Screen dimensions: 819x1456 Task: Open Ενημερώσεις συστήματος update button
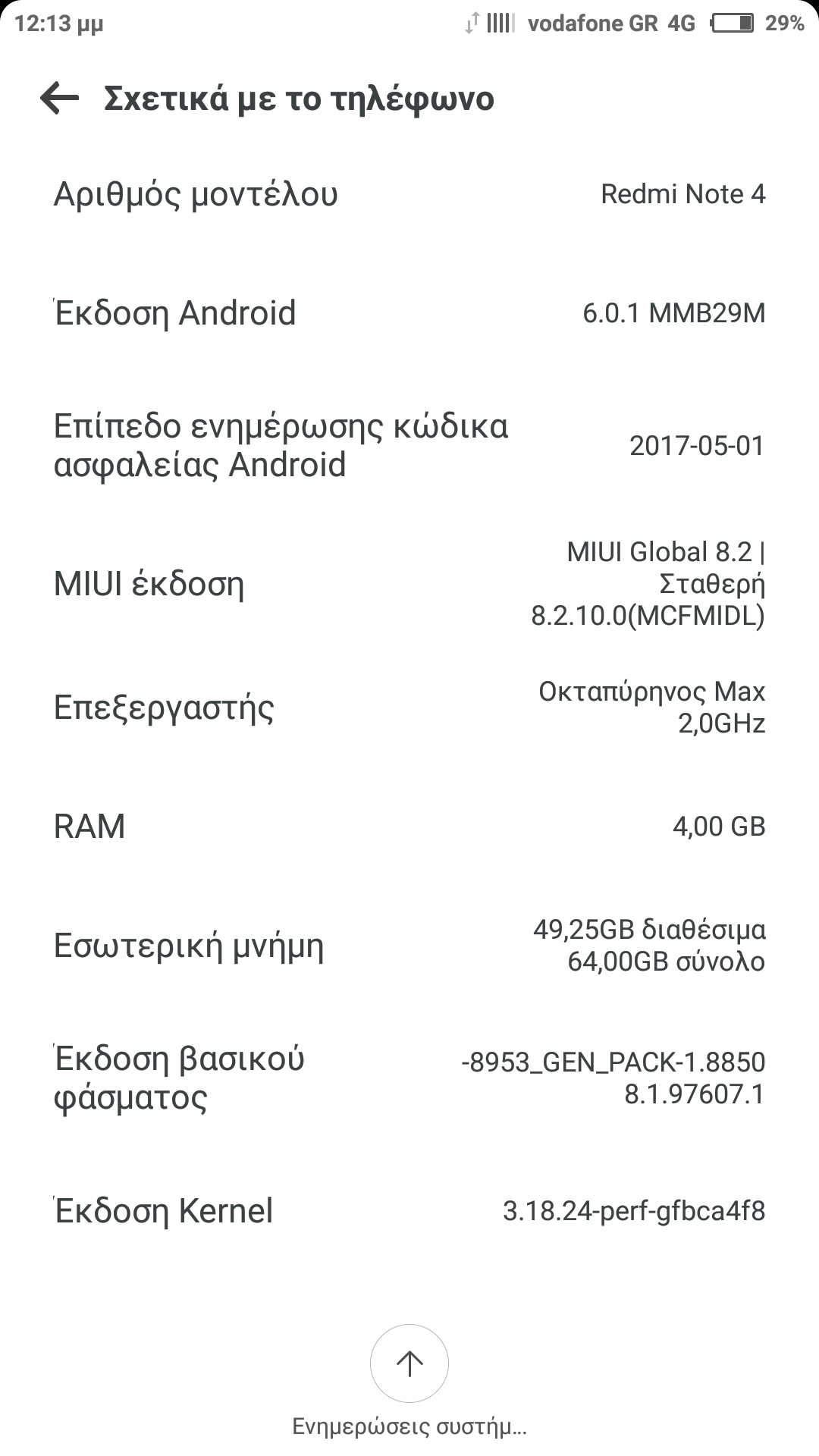click(409, 1363)
